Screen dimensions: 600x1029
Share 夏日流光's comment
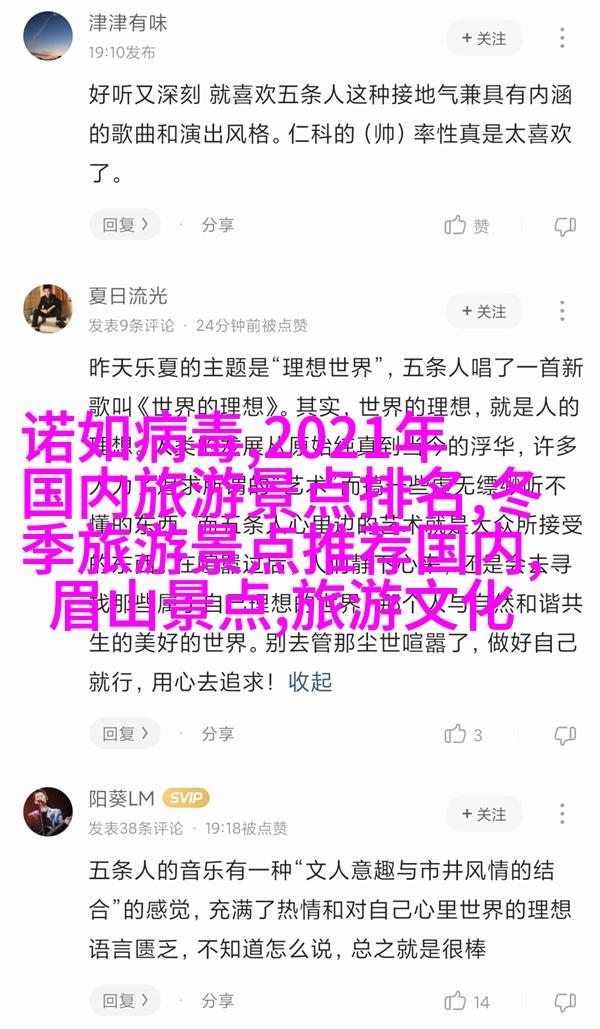point(217,734)
